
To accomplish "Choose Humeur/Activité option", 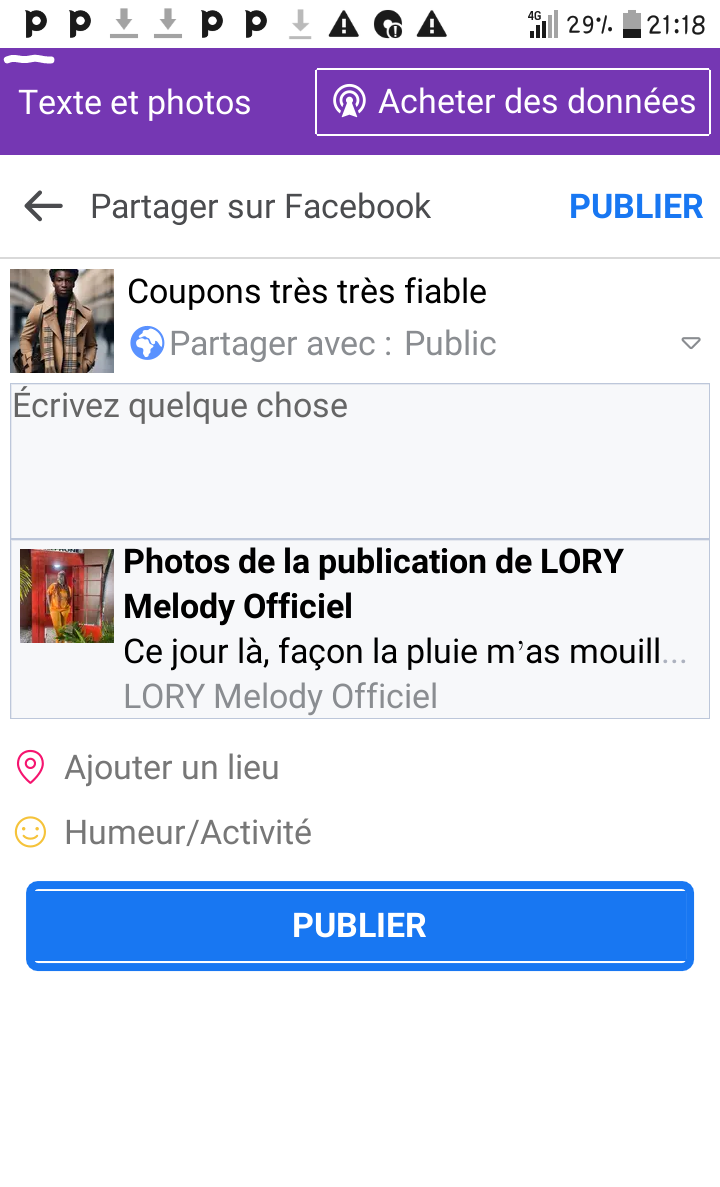I will coord(186,832).
